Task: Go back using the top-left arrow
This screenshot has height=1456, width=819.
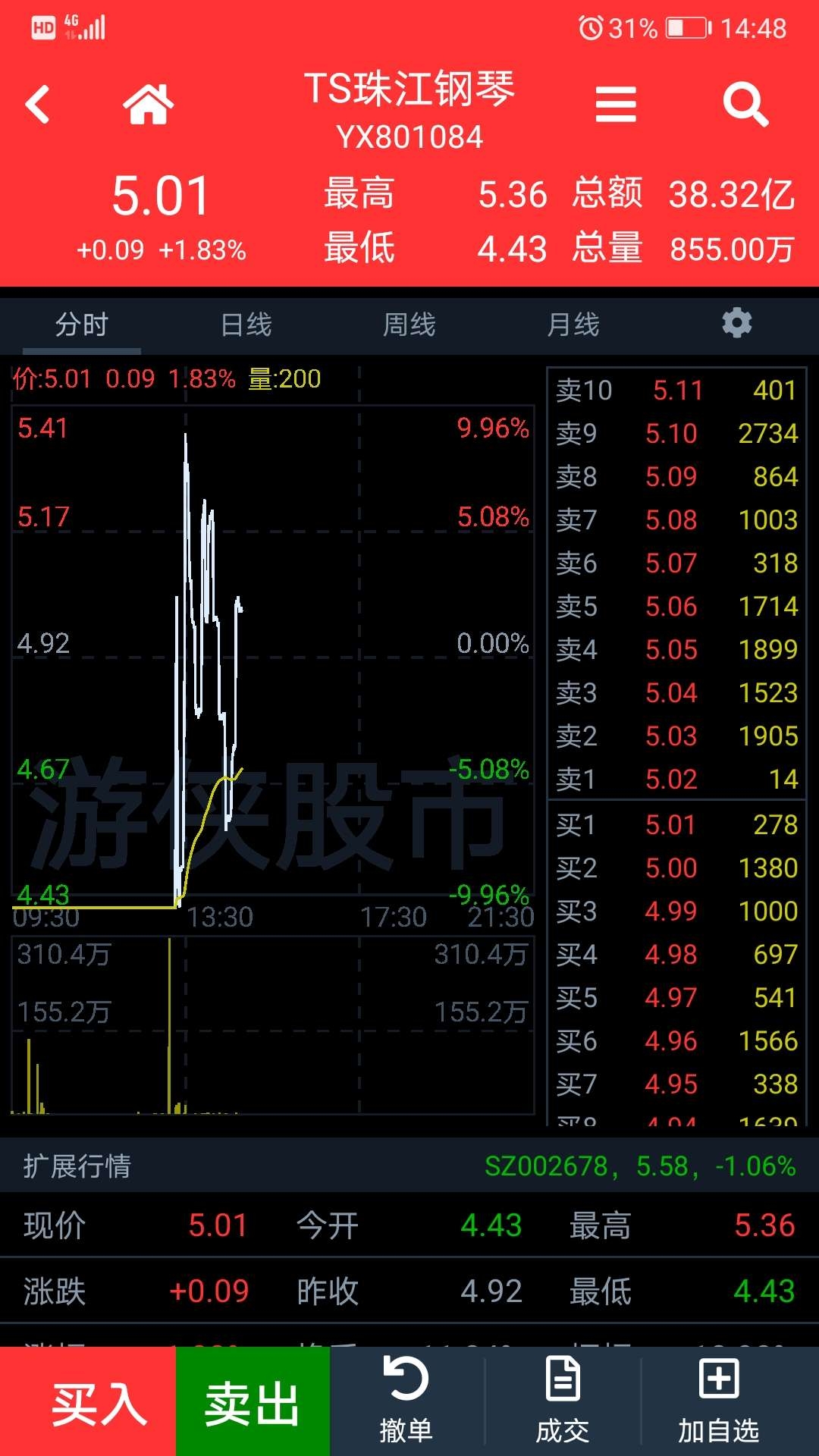Action: coord(38,104)
